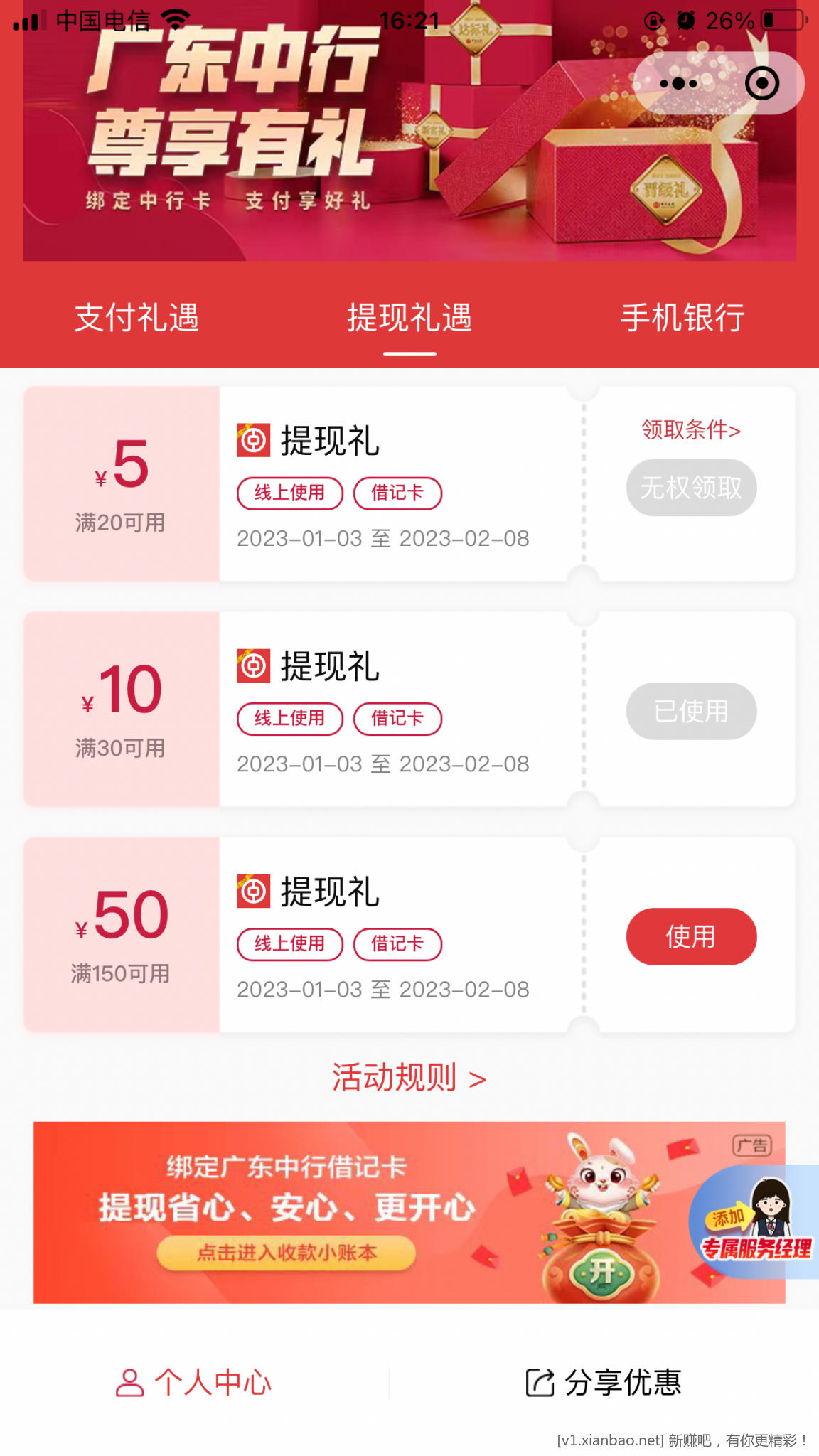
Task: Share via 分享优惠
Action: pyautogui.click(x=604, y=1383)
